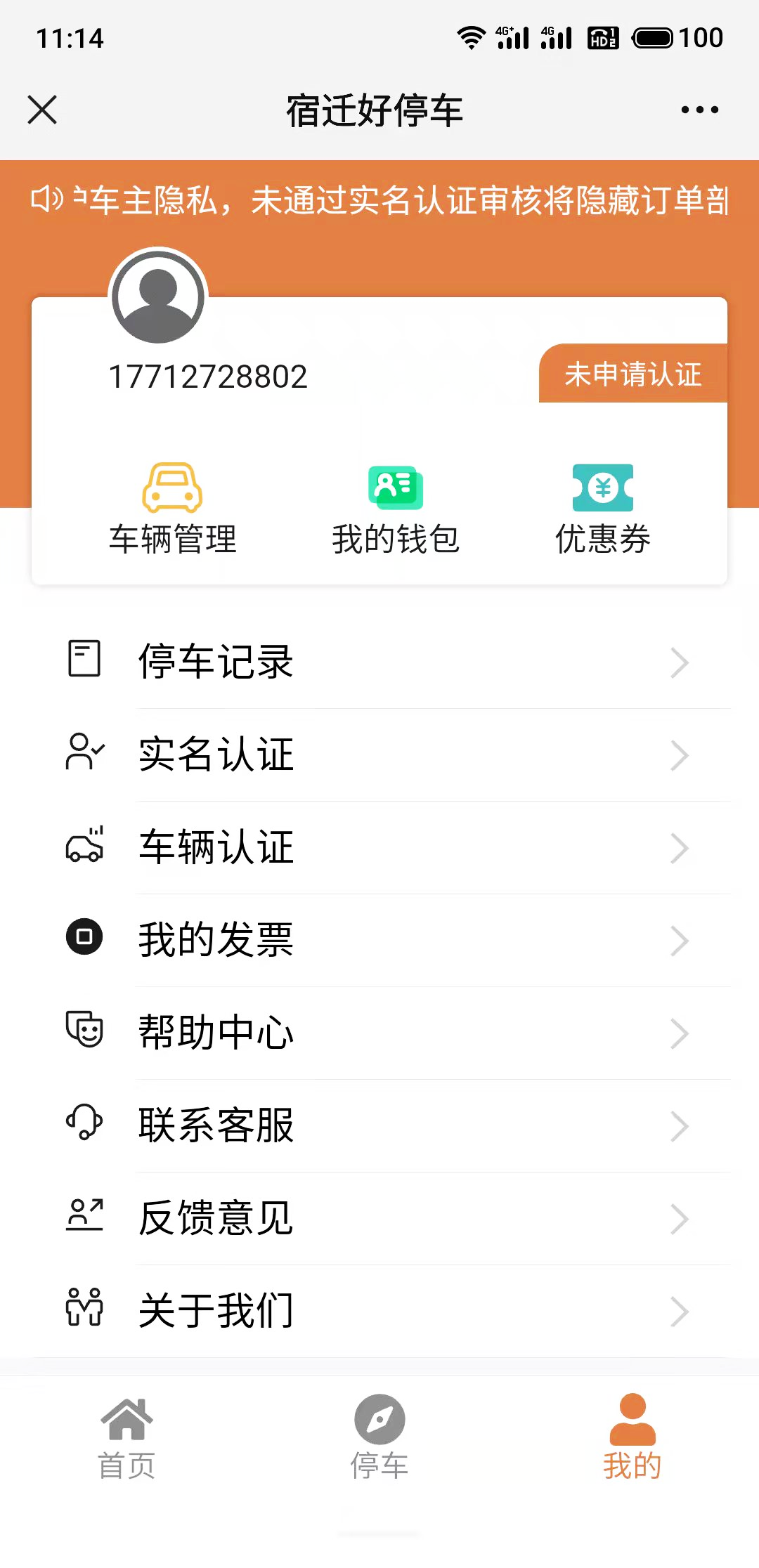This screenshot has height=1568, width=759.
Task: Close the 宿迁好停车 mini program
Action: pyautogui.click(x=42, y=110)
